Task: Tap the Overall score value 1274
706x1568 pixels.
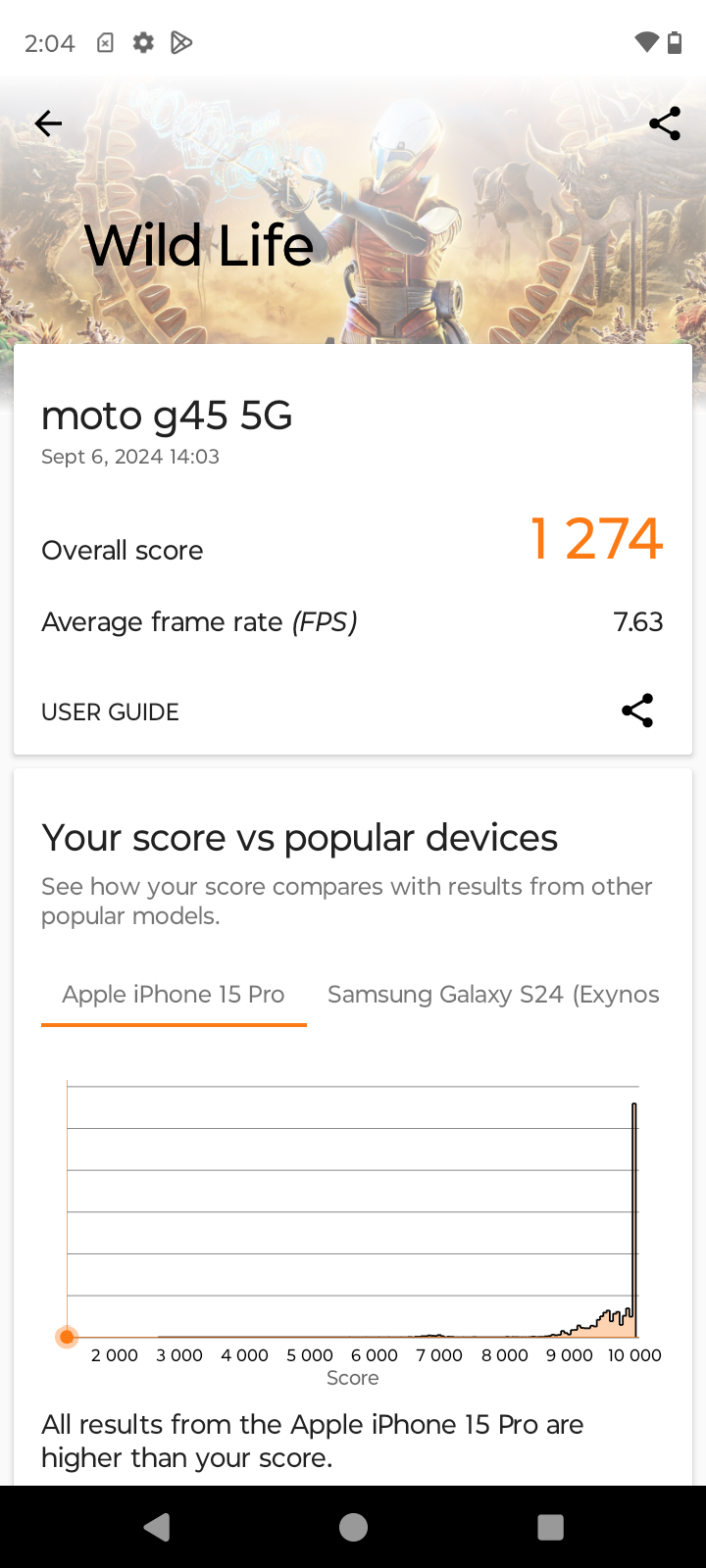Action: click(x=596, y=537)
